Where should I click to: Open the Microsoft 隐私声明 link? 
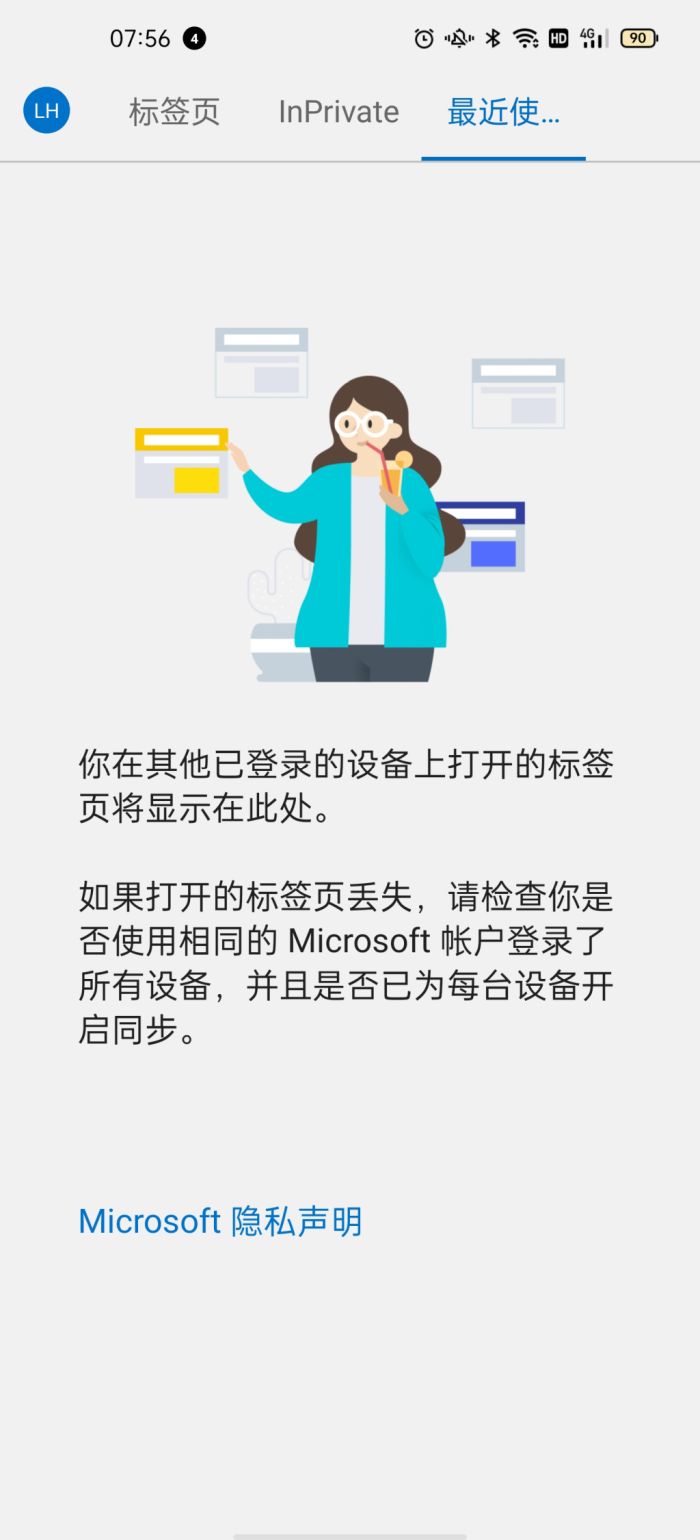[220, 1221]
